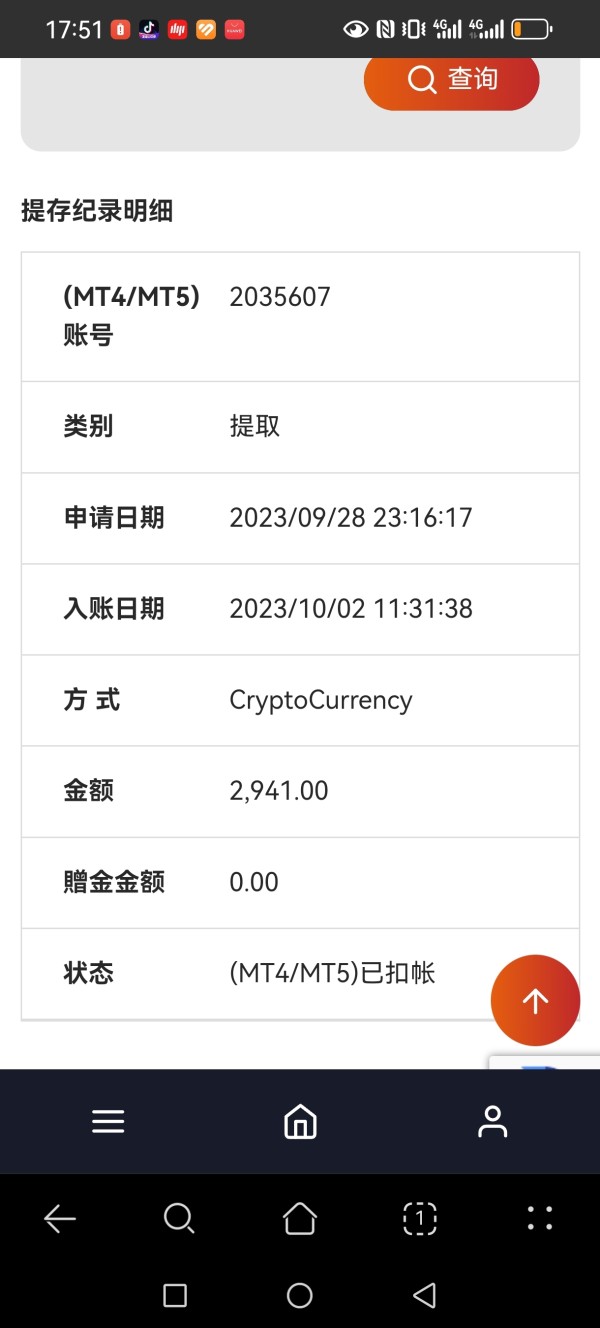600x1328 pixels.
Task: Navigate back in the browser
Action: (x=60, y=1218)
